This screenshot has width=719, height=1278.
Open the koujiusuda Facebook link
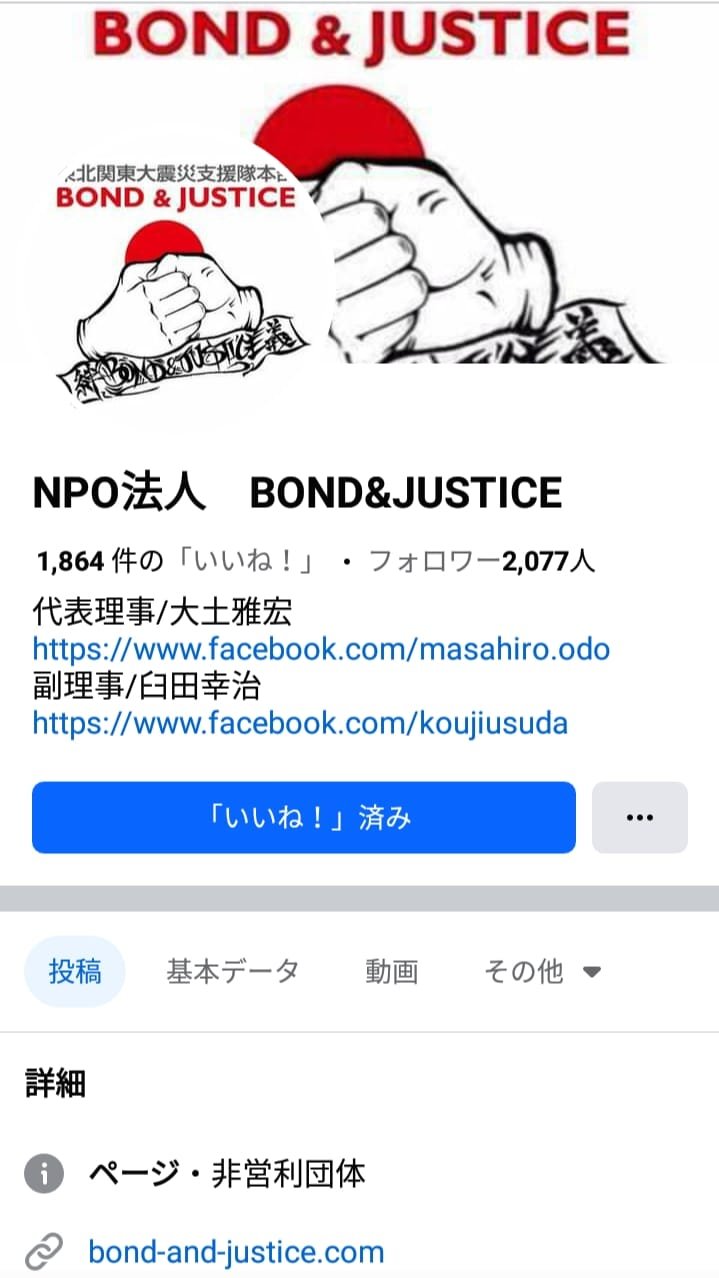(x=300, y=723)
